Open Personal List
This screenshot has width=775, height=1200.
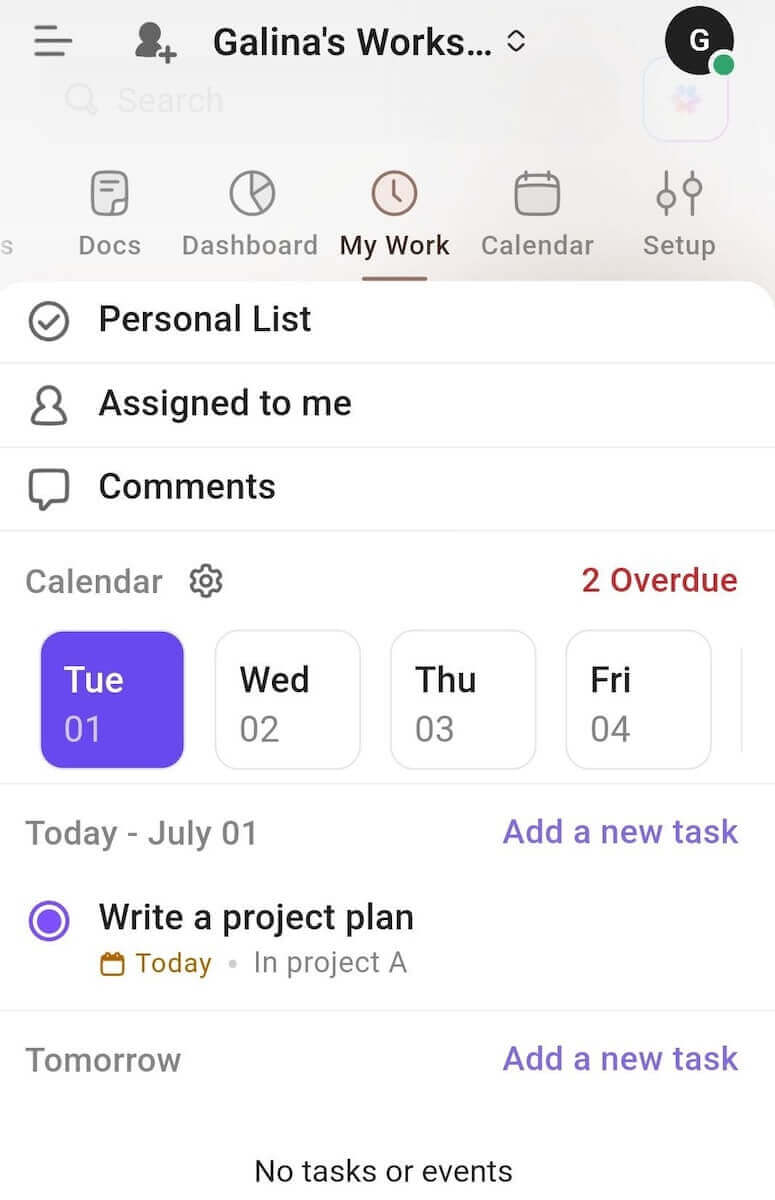tap(204, 319)
